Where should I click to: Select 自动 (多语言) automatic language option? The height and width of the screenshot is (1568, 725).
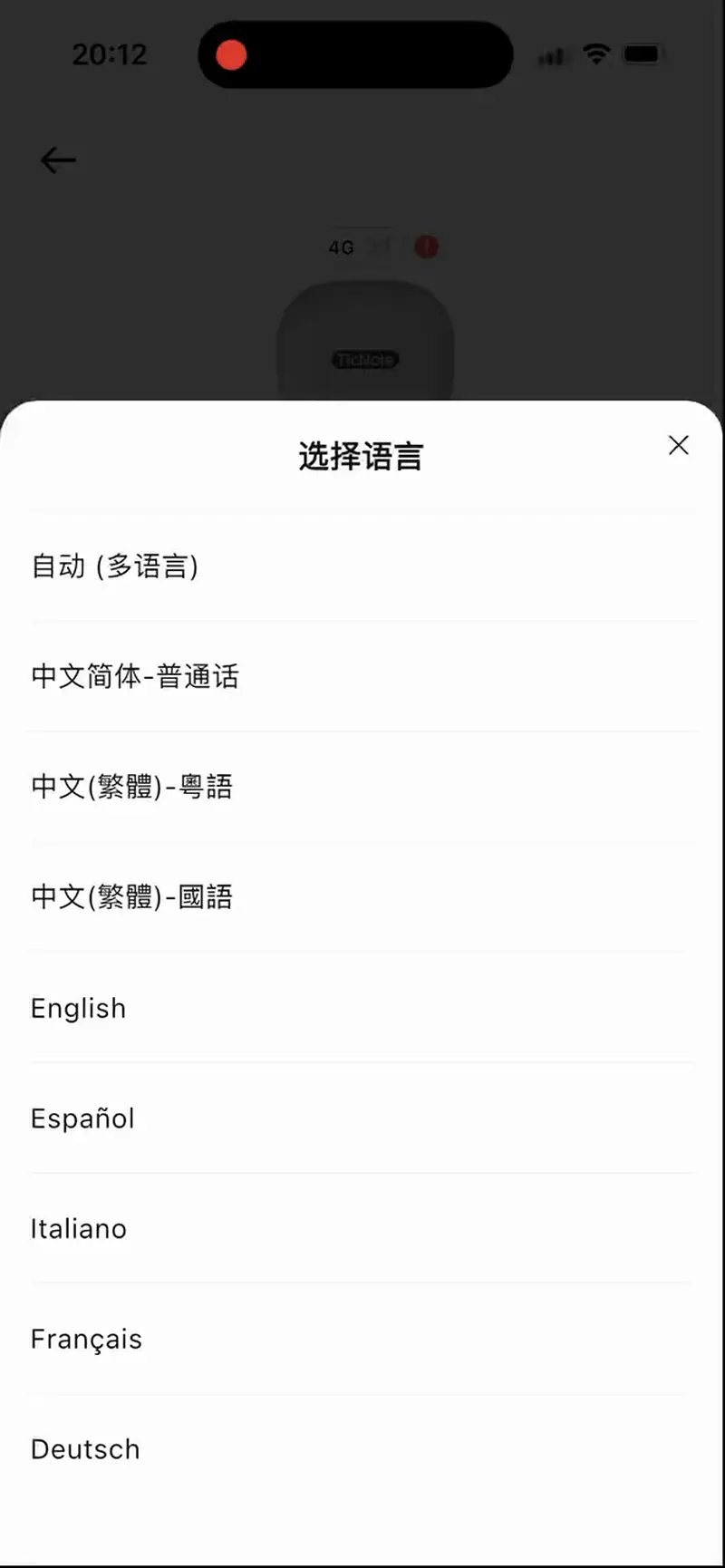(x=116, y=566)
